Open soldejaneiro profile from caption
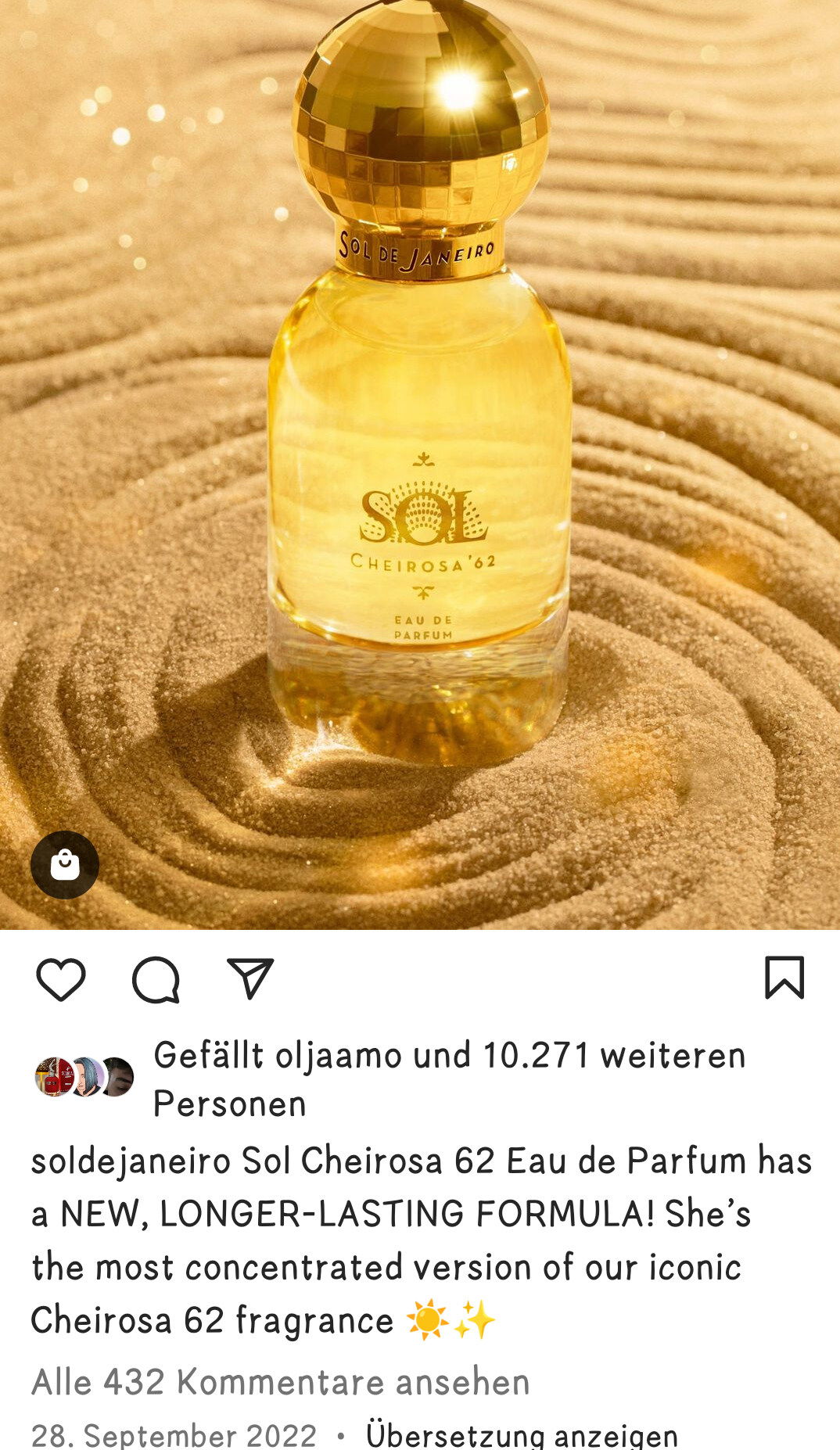 coord(131,1161)
